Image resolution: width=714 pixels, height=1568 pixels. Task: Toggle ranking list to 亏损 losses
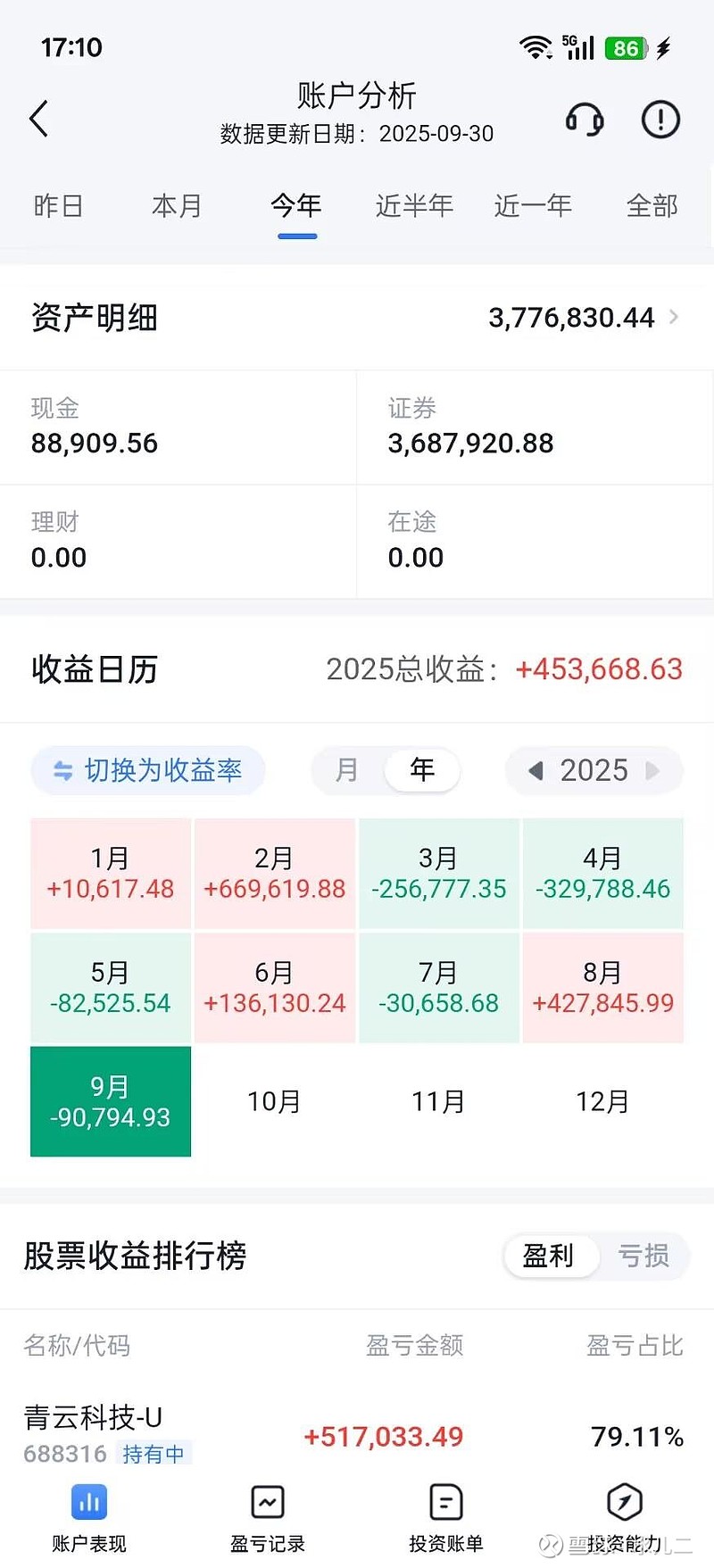click(643, 1256)
